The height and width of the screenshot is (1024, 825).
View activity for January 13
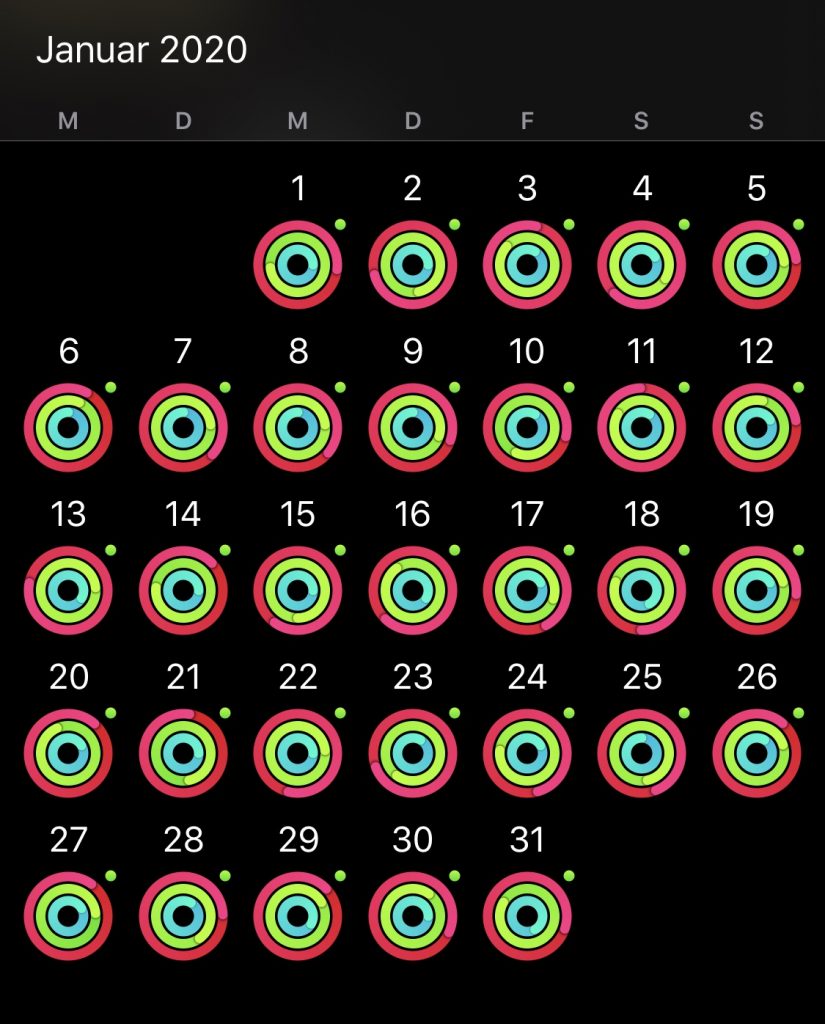pos(68,591)
